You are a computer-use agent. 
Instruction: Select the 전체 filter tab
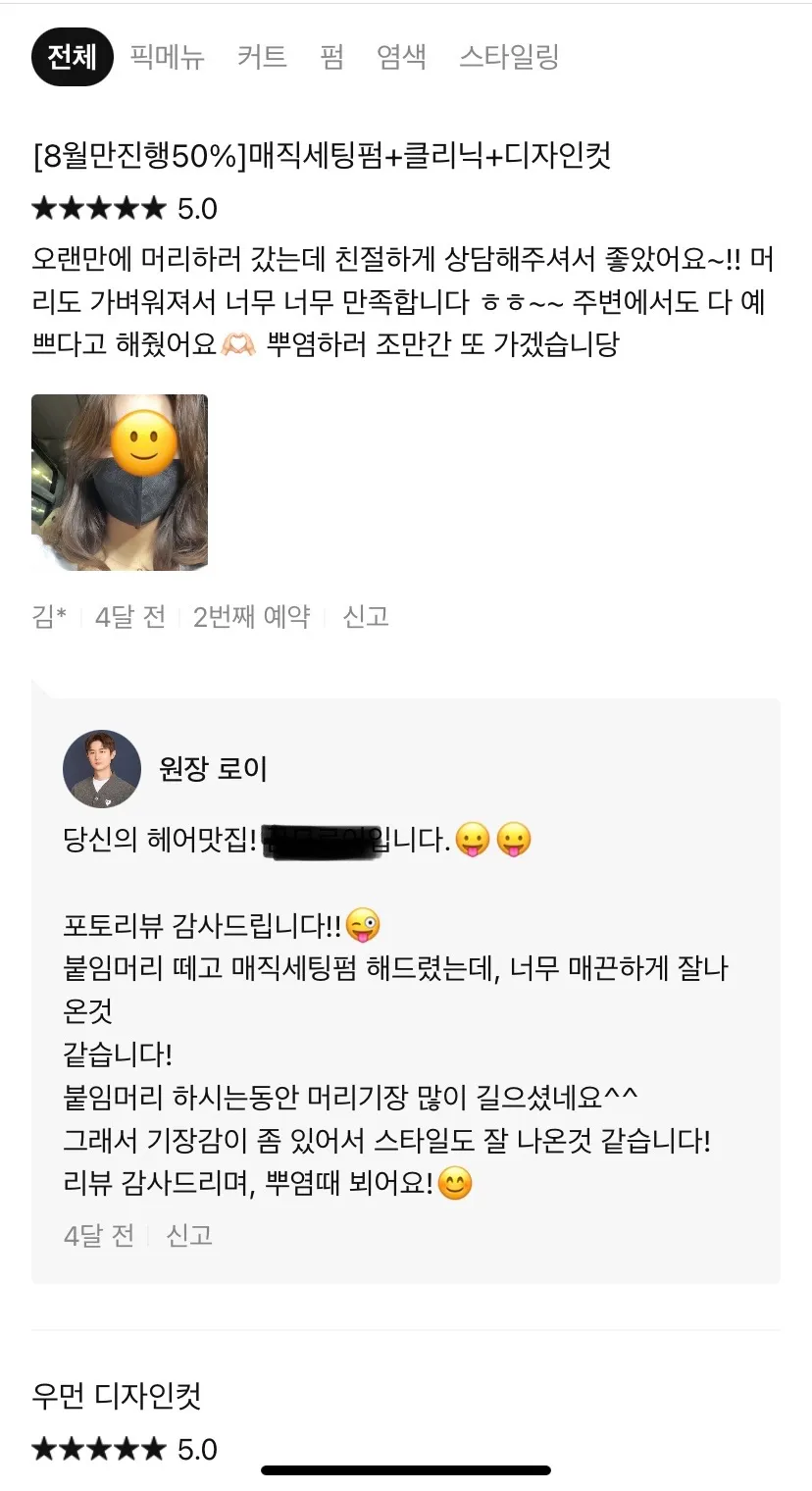point(70,57)
